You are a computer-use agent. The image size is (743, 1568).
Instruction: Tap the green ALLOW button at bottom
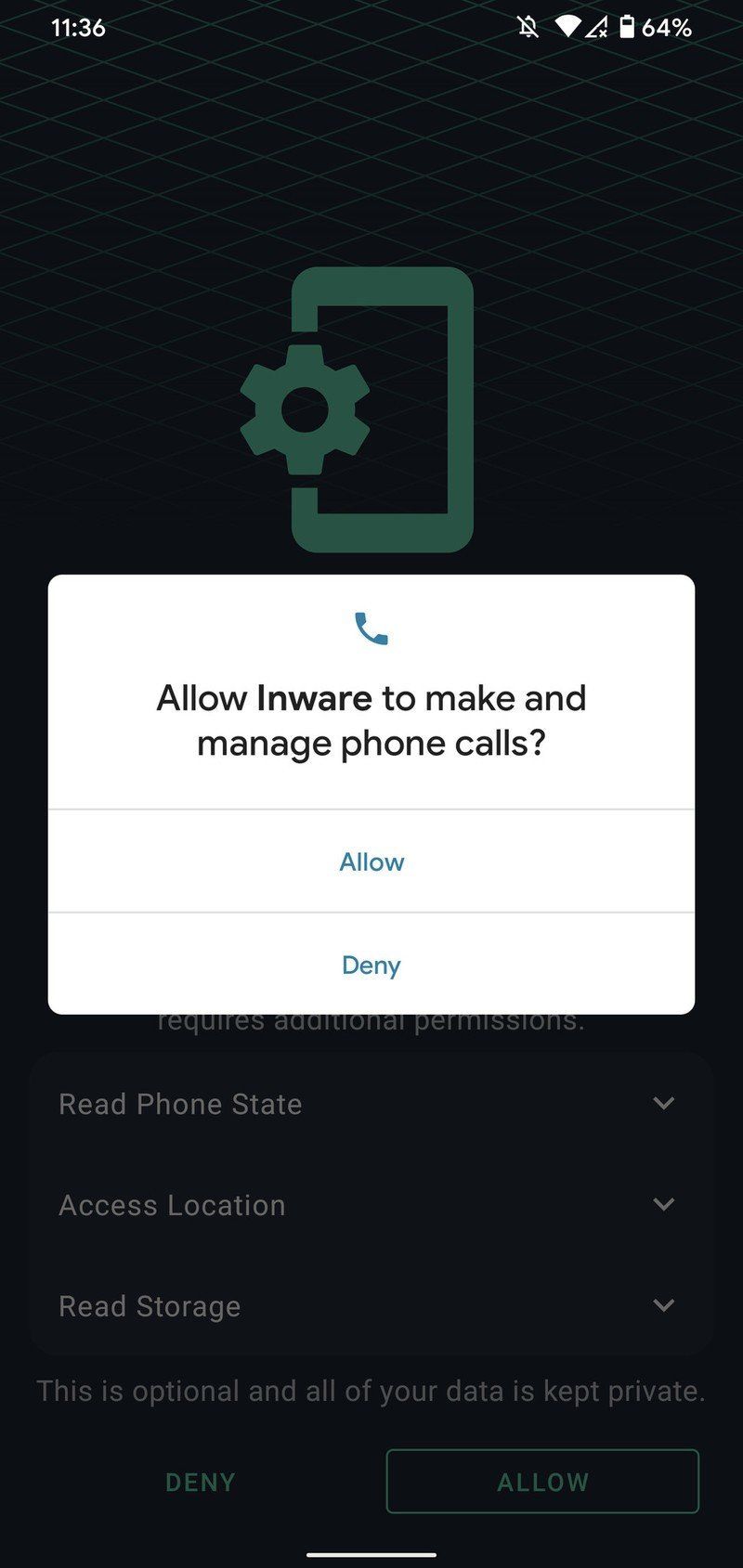[542, 1482]
